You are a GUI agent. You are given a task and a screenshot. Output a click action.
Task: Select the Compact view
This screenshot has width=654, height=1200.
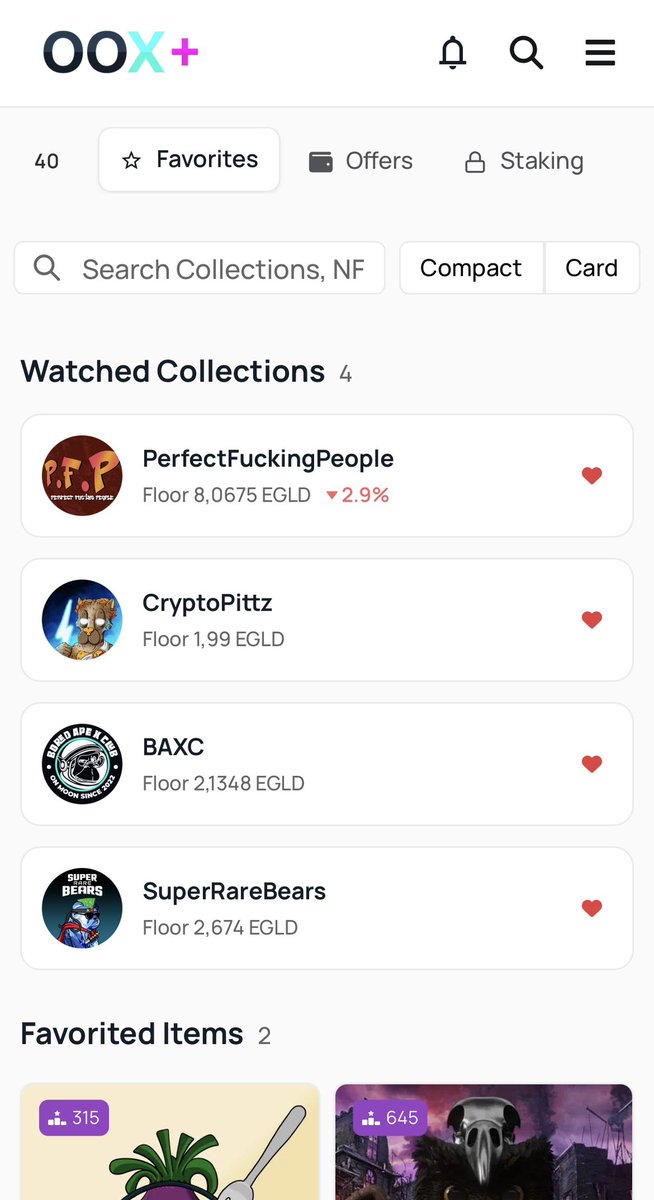pyautogui.click(x=471, y=268)
